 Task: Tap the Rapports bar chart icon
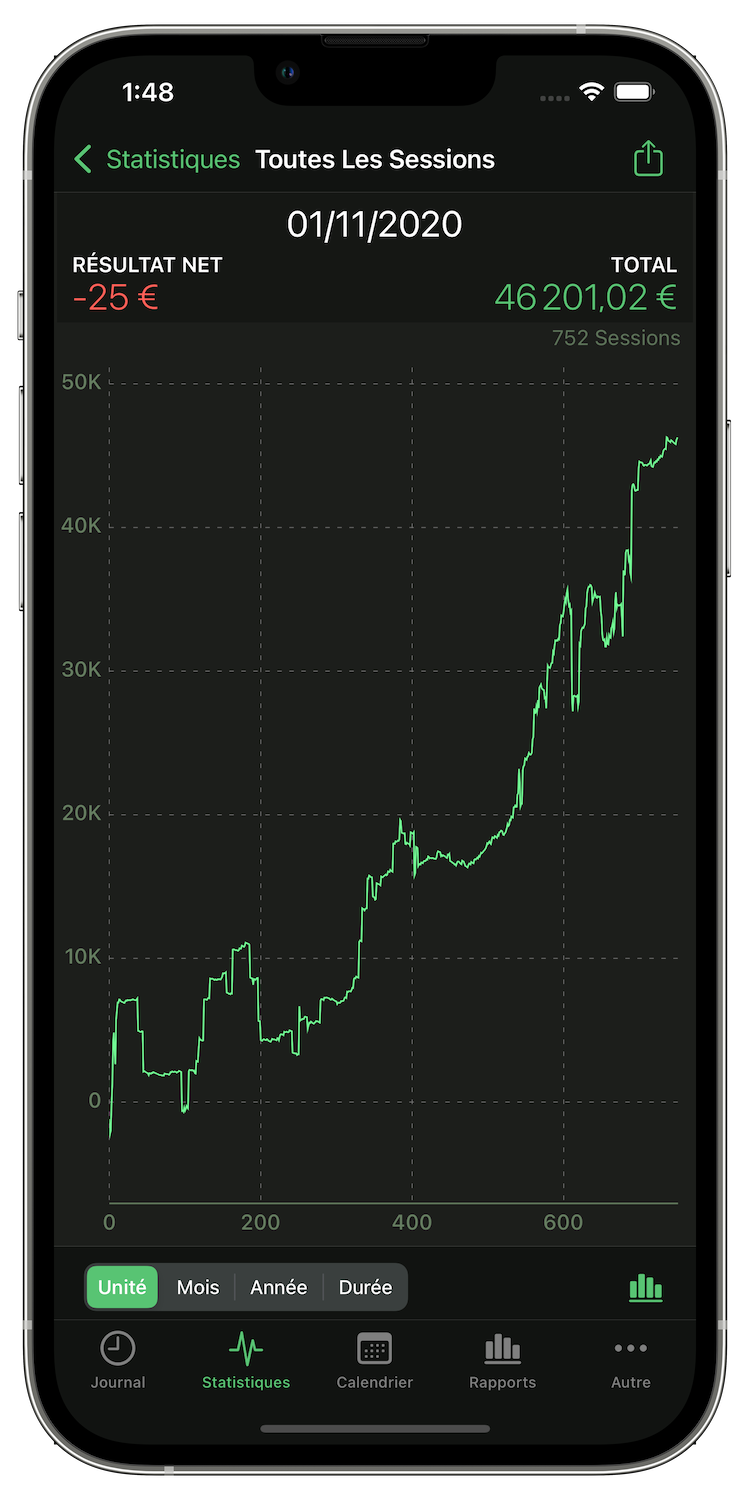click(x=502, y=1347)
